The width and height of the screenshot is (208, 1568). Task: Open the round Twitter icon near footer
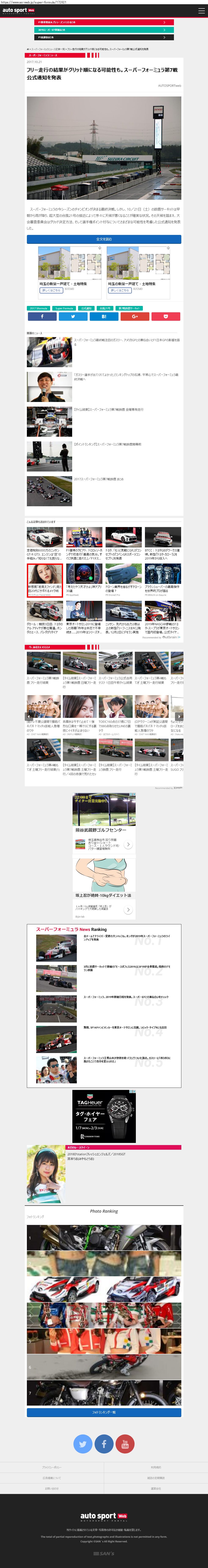[83, 1443]
